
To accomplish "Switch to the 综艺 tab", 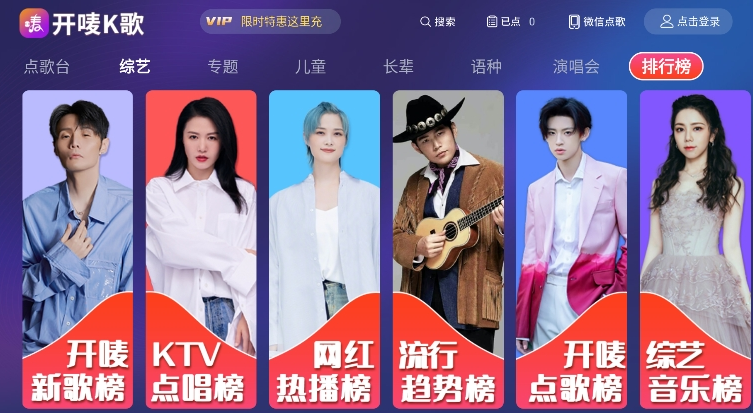I will click(135, 67).
